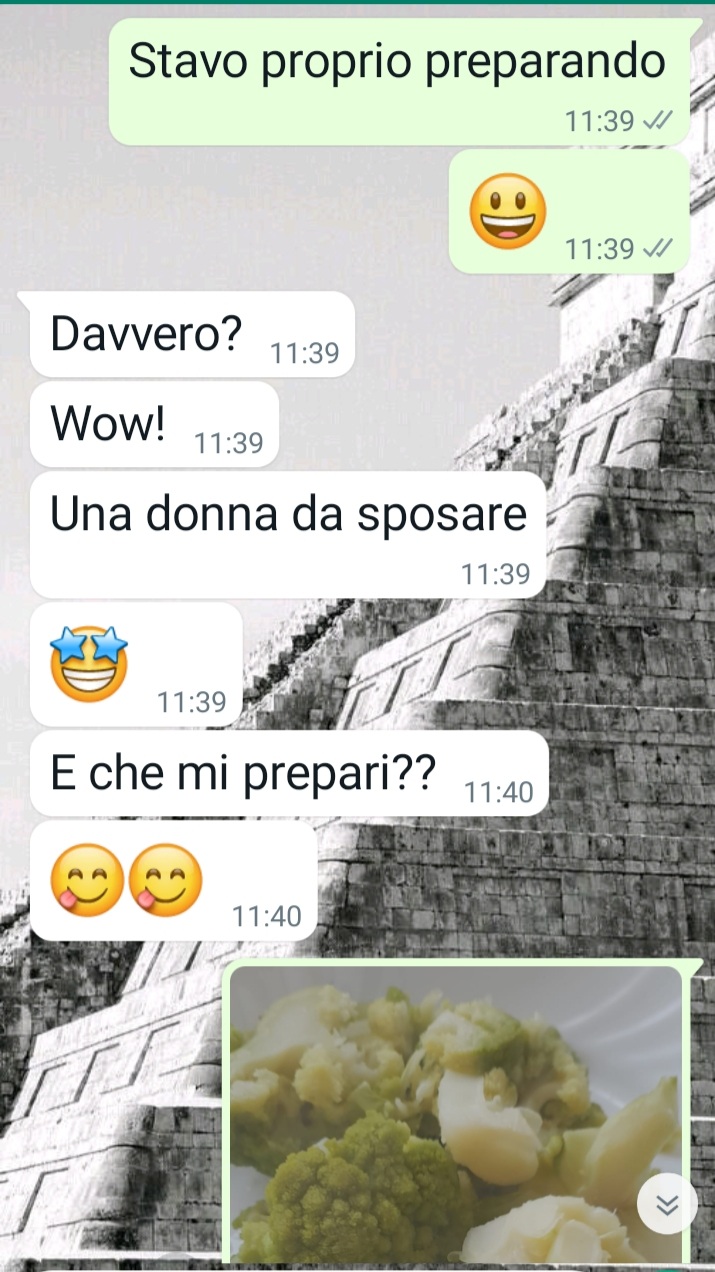This screenshot has width=715, height=1272.
Task: Jump to latest messages with the scroll-down button
Action: click(667, 1205)
